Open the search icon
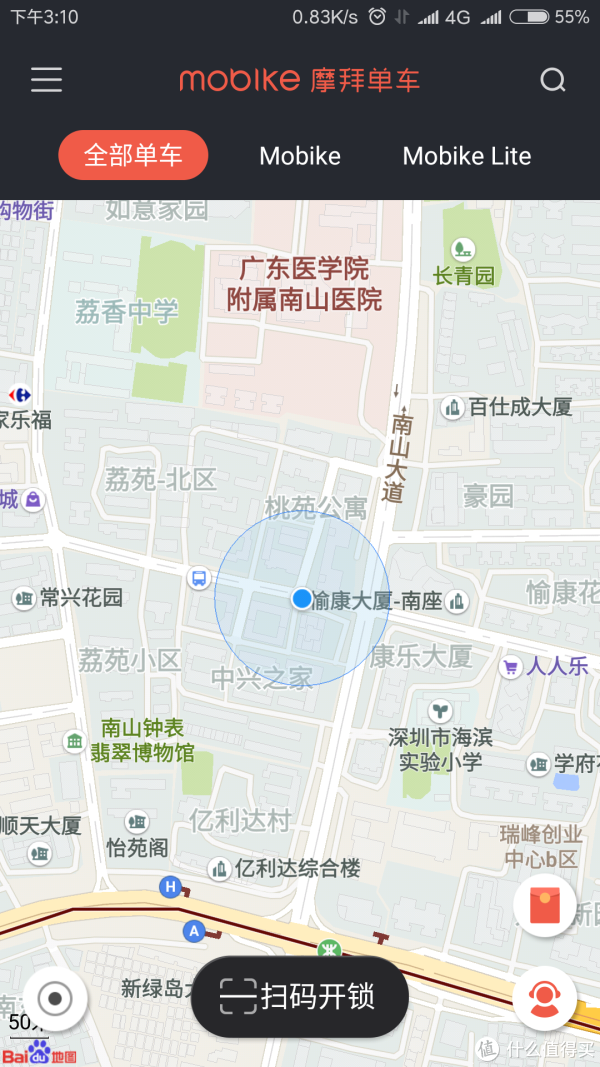Screen dimensions: 600x1067 (553, 80)
